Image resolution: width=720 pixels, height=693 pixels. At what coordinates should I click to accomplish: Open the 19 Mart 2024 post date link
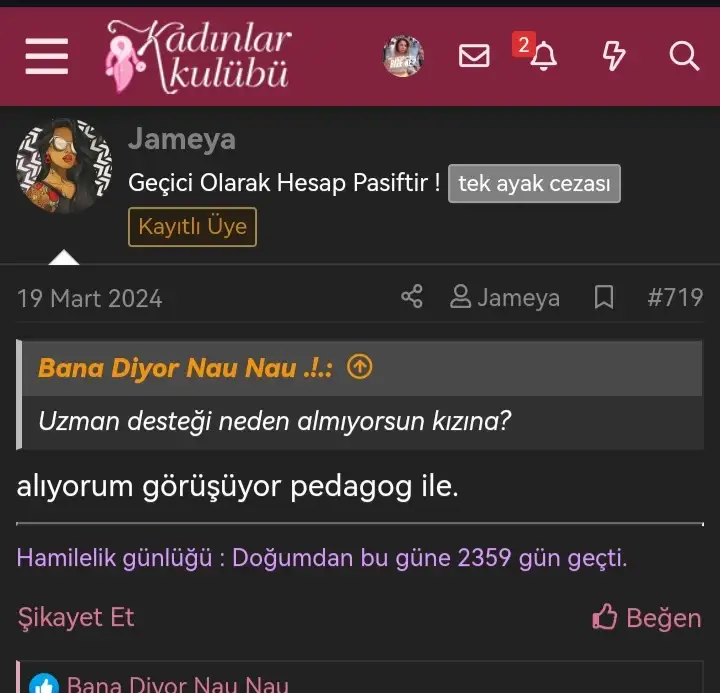tap(90, 298)
